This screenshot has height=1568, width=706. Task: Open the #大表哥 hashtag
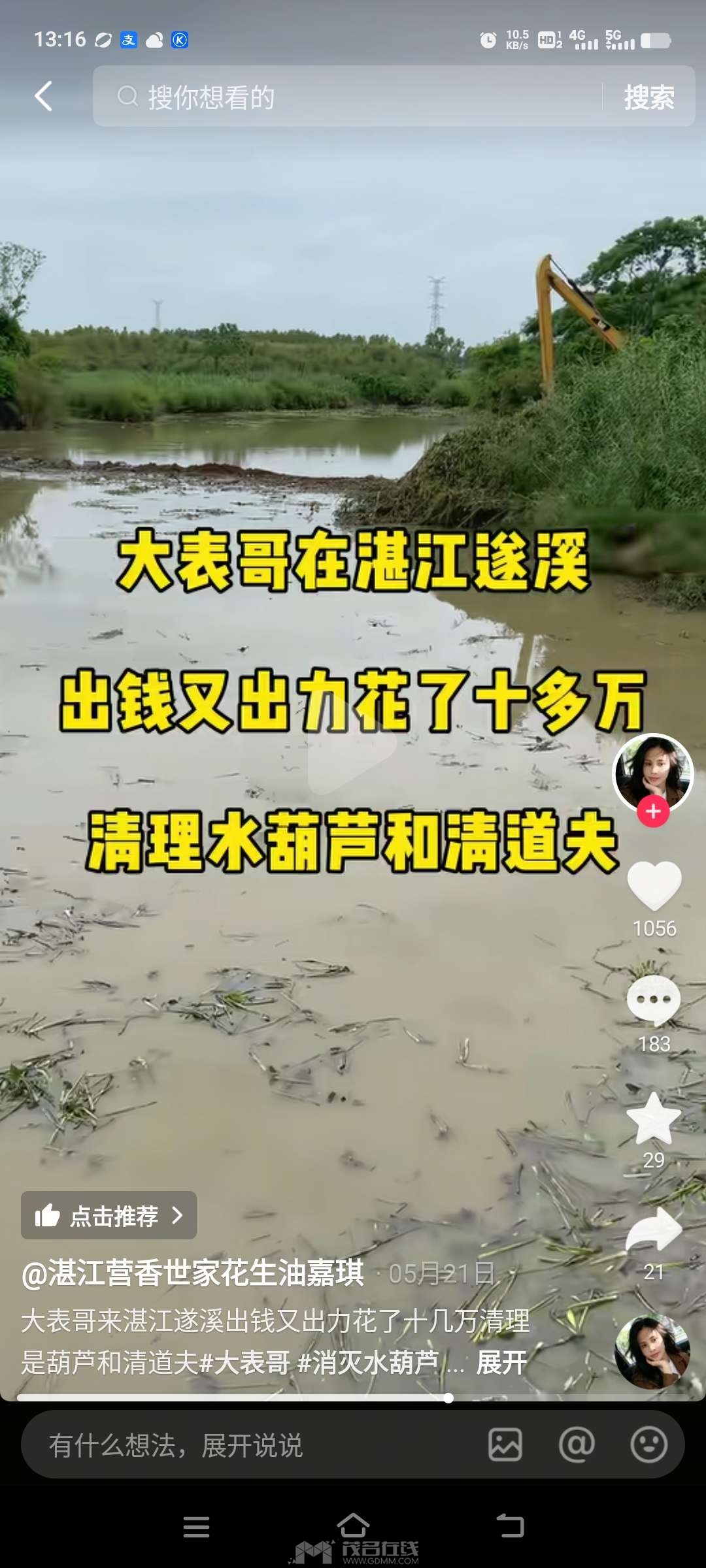pos(244,1363)
